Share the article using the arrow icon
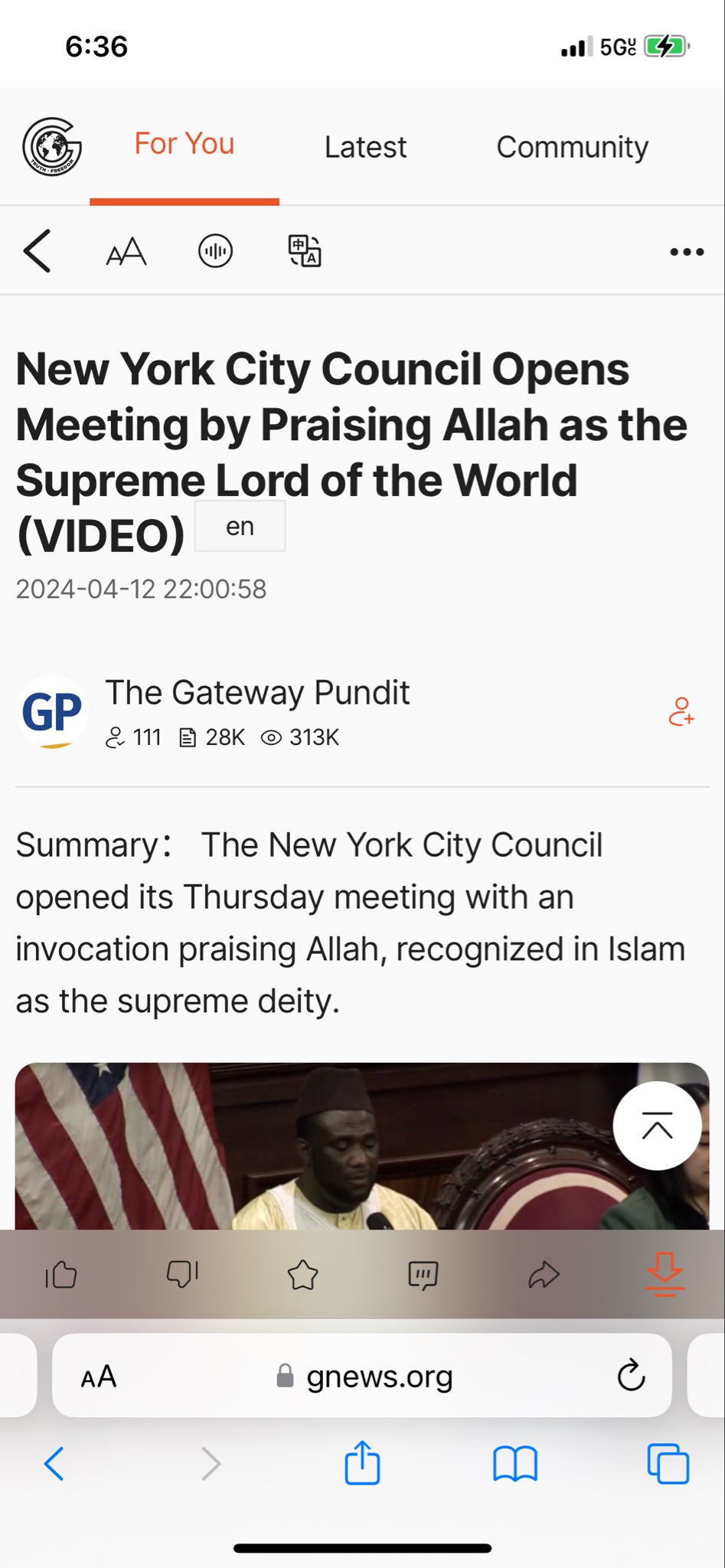Image resolution: width=725 pixels, height=1568 pixels. pos(544,1275)
